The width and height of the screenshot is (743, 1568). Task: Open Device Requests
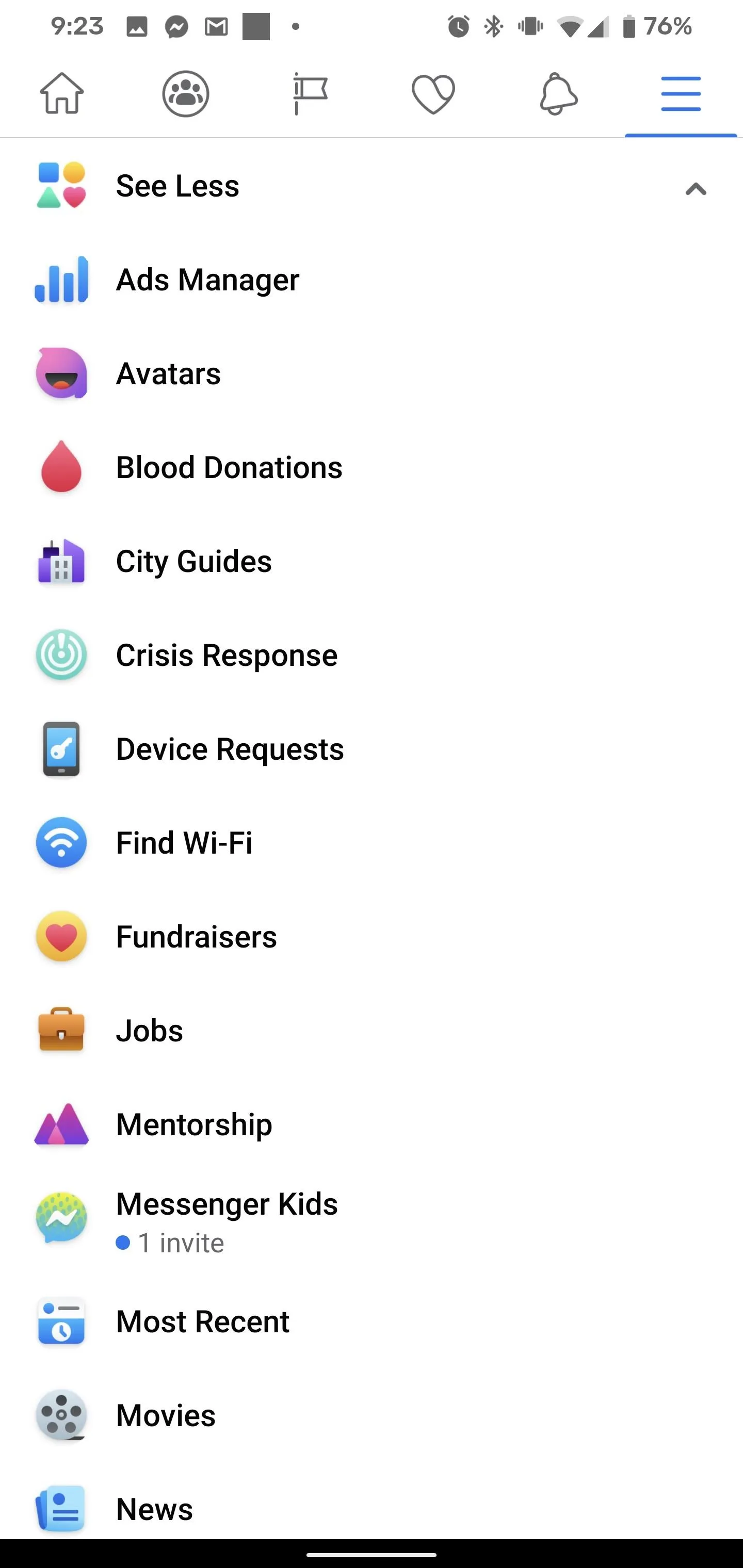click(x=372, y=749)
